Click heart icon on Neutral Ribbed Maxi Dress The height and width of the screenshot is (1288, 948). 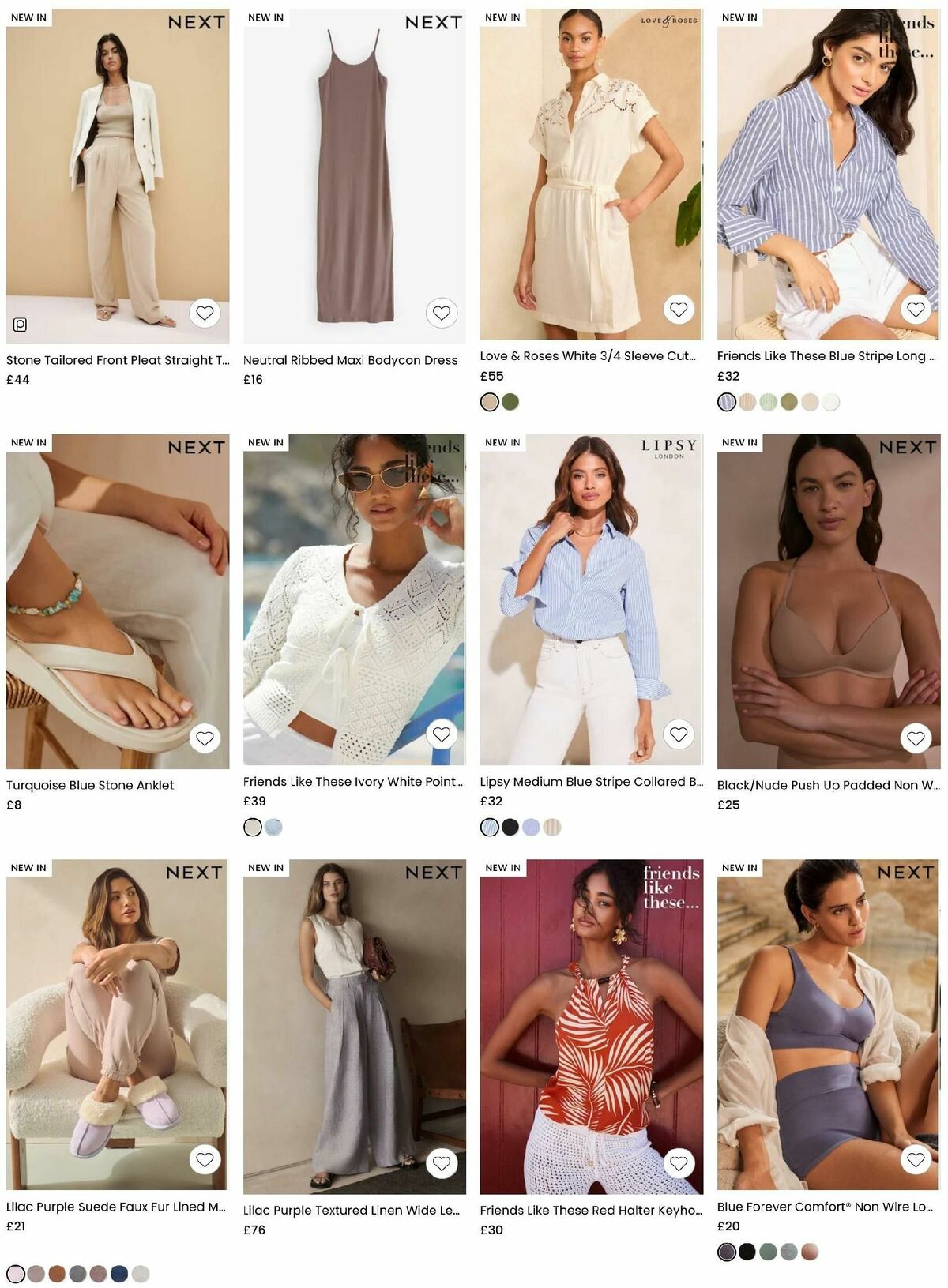[443, 313]
